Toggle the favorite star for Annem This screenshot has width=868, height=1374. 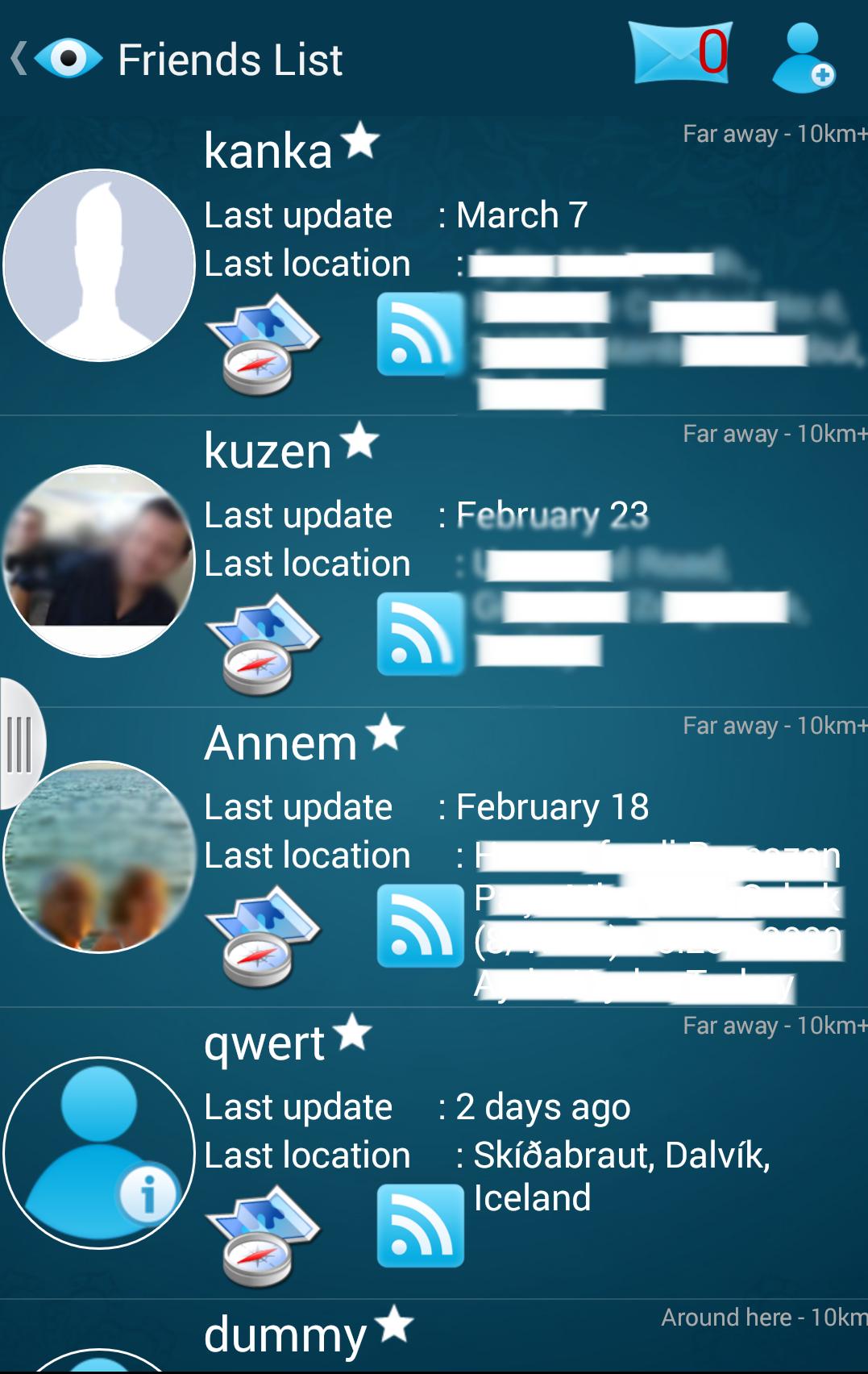point(385,733)
